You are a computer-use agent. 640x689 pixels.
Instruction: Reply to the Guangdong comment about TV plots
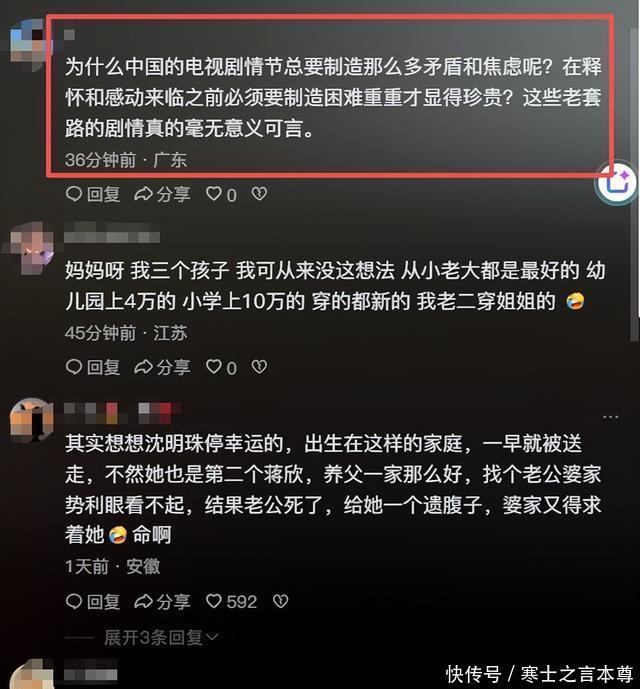coord(92,194)
